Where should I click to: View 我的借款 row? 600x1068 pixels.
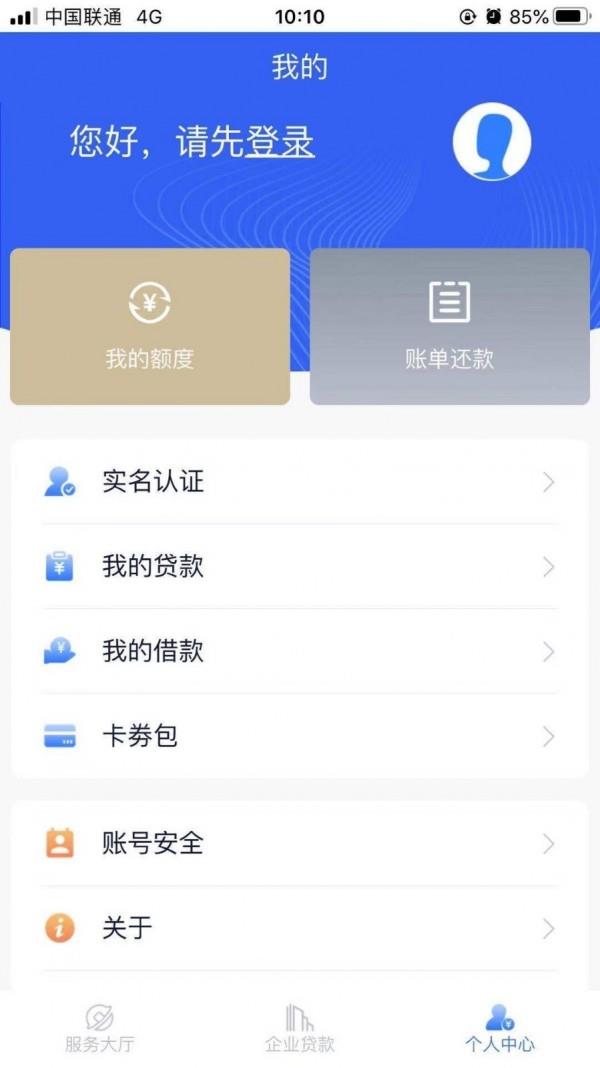click(x=300, y=652)
